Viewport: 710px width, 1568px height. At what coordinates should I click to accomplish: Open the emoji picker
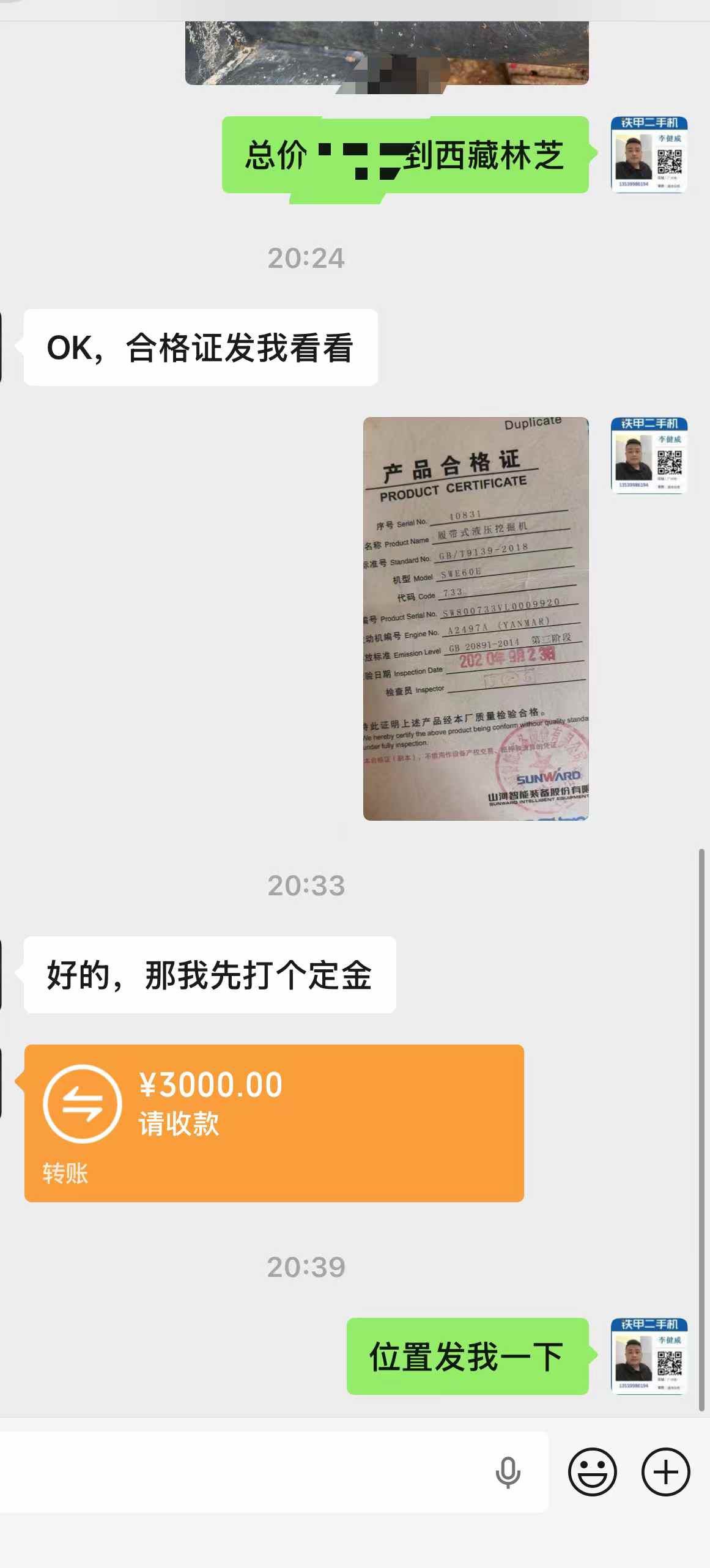point(592,1472)
